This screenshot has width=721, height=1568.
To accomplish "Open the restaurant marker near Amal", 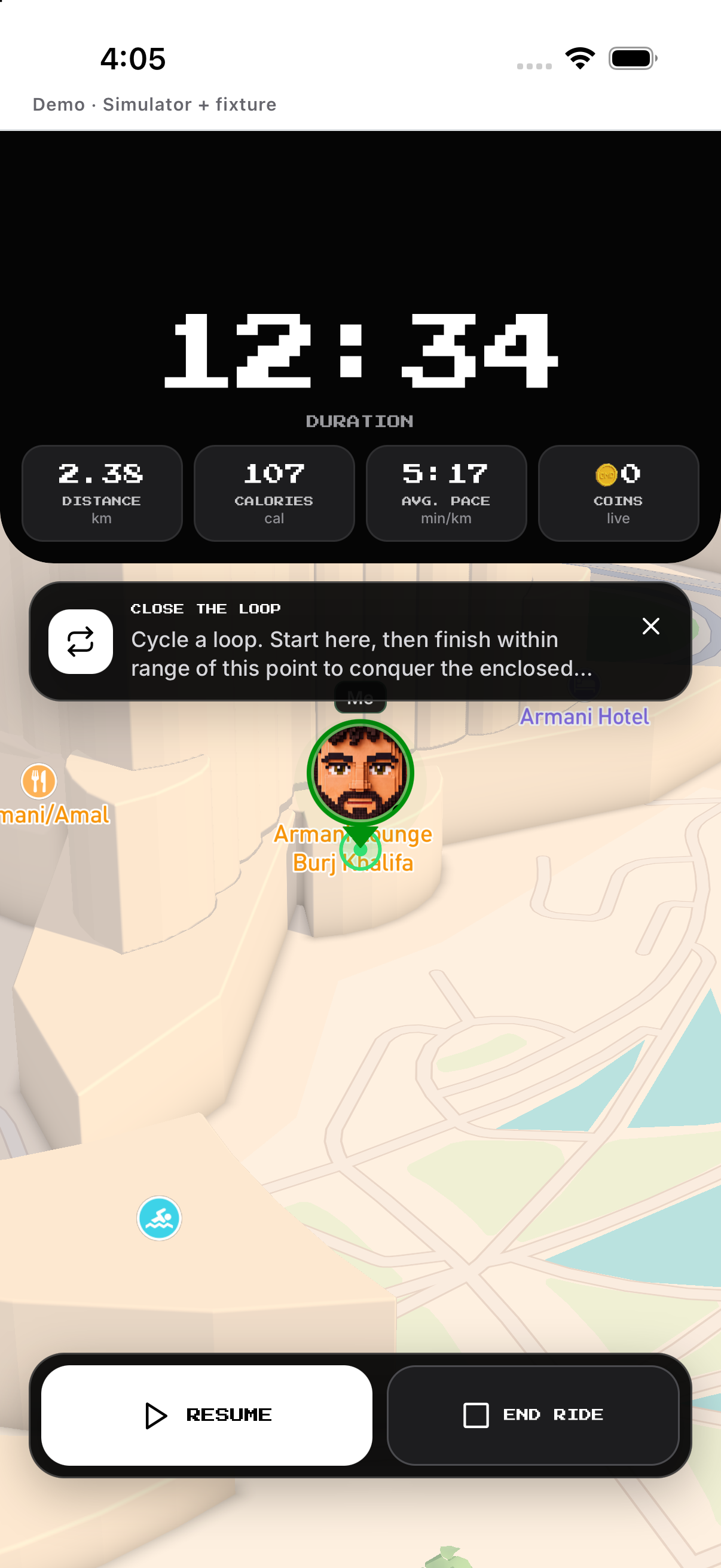I will click(39, 781).
